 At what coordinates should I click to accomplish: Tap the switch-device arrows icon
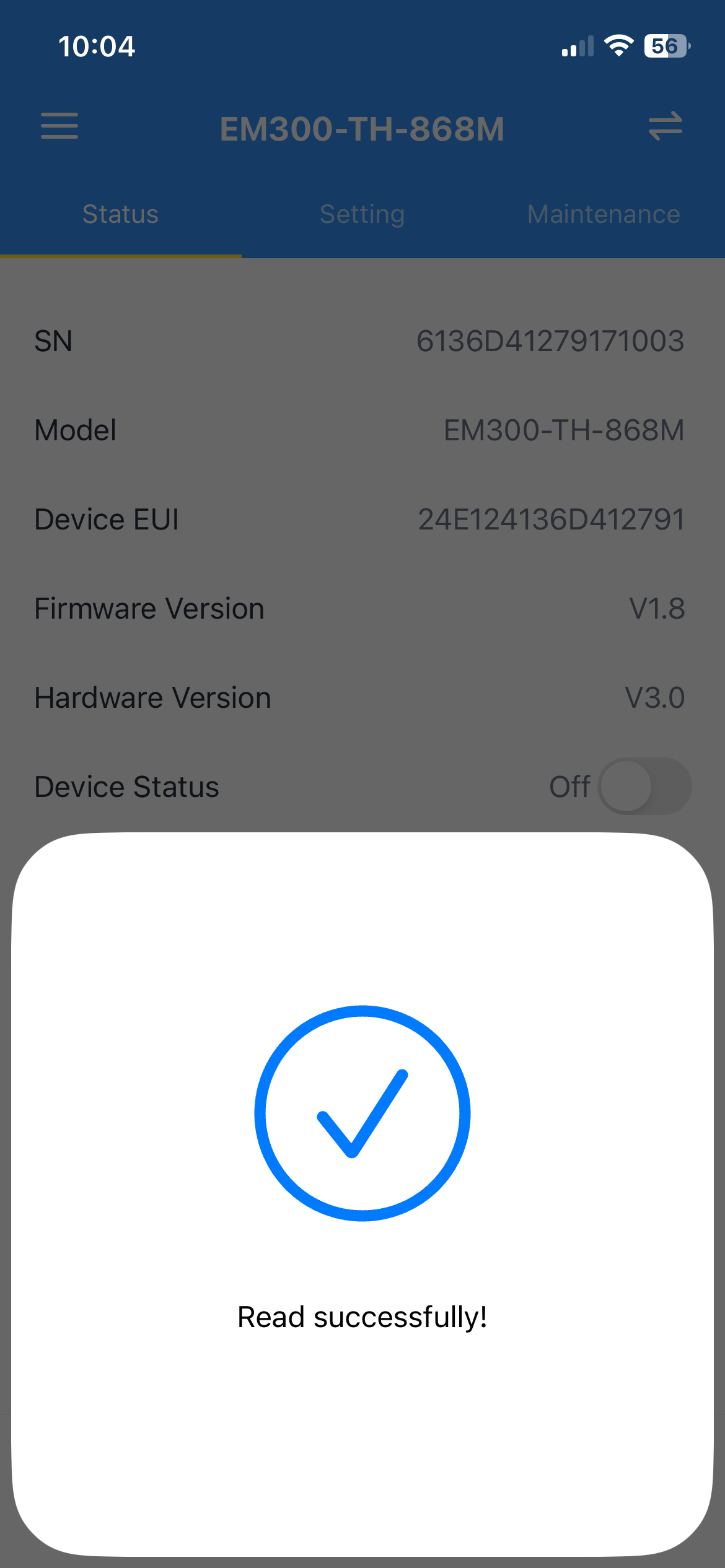(665, 126)
